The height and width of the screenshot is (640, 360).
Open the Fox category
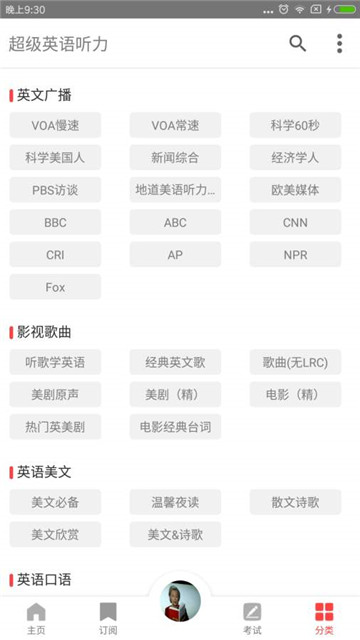coord(55,287)
